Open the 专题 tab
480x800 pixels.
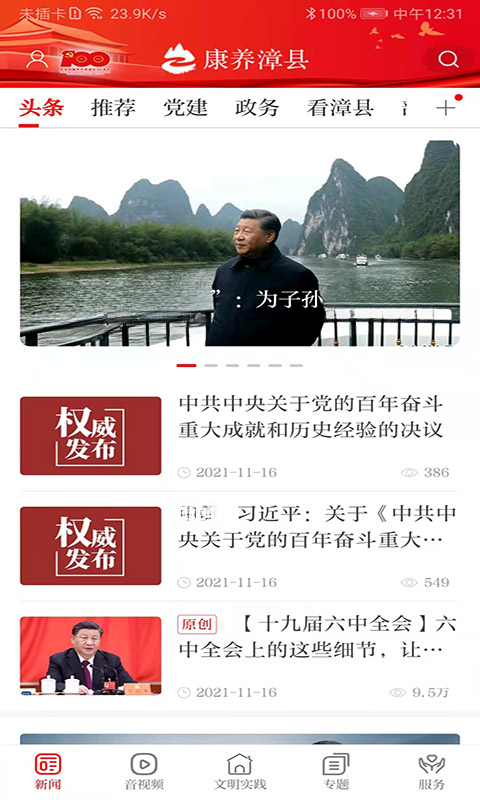click(336, 771)
